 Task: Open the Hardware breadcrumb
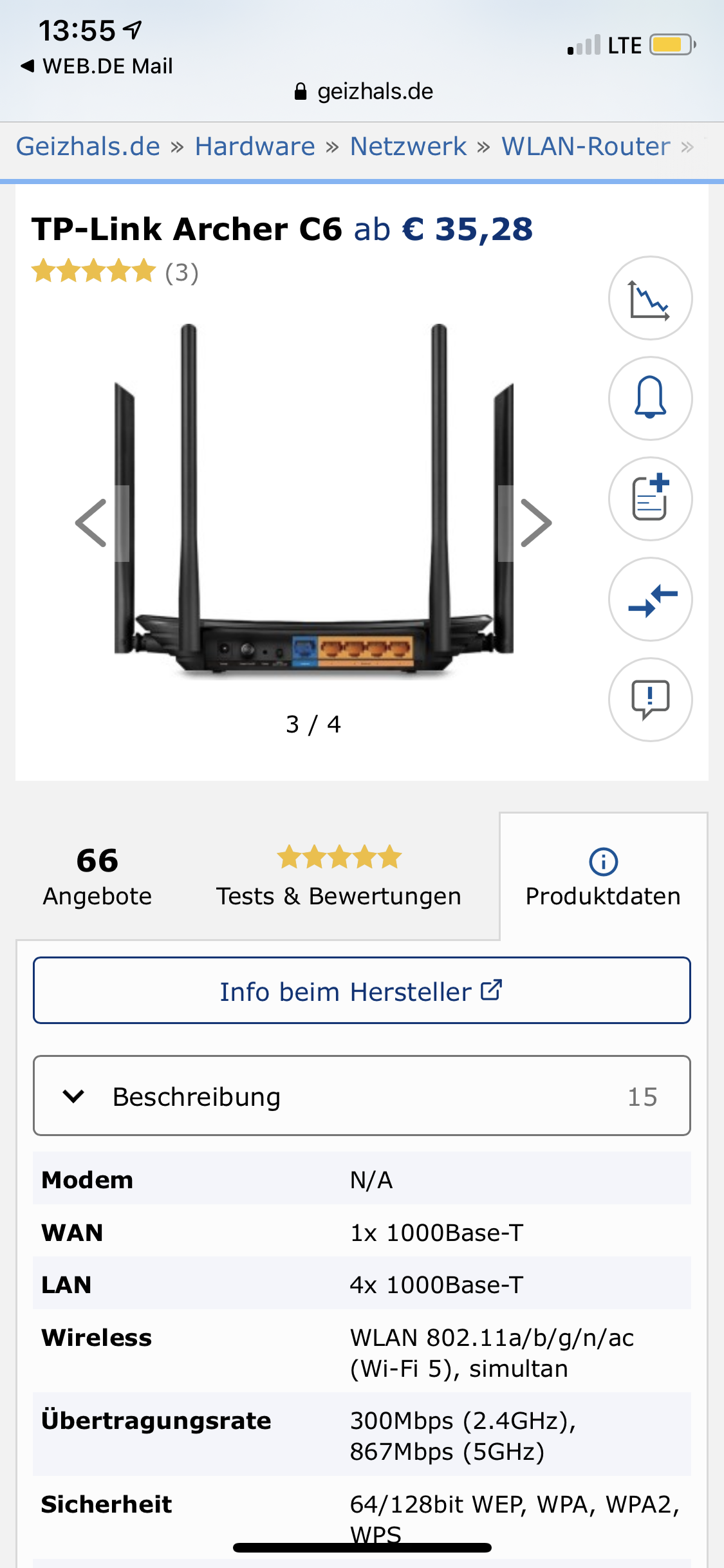255,147
